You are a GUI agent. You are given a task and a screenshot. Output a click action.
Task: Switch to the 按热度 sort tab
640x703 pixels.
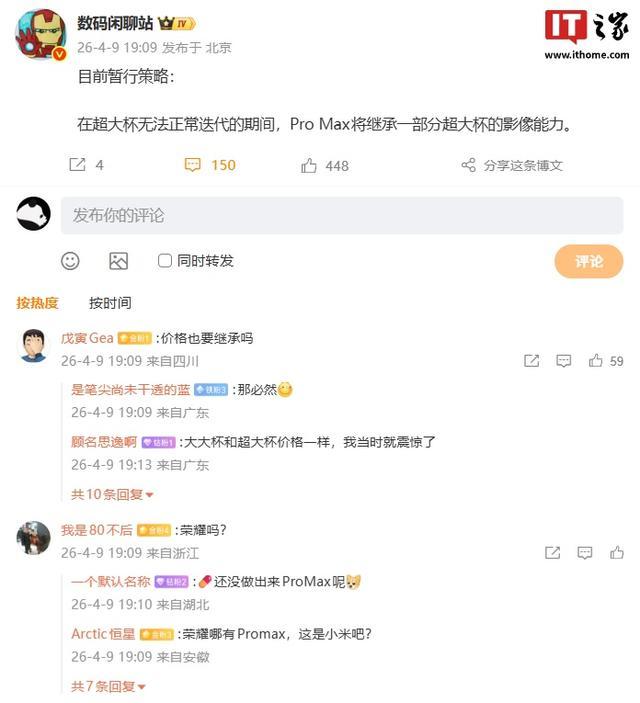click(x=37, y=303)
